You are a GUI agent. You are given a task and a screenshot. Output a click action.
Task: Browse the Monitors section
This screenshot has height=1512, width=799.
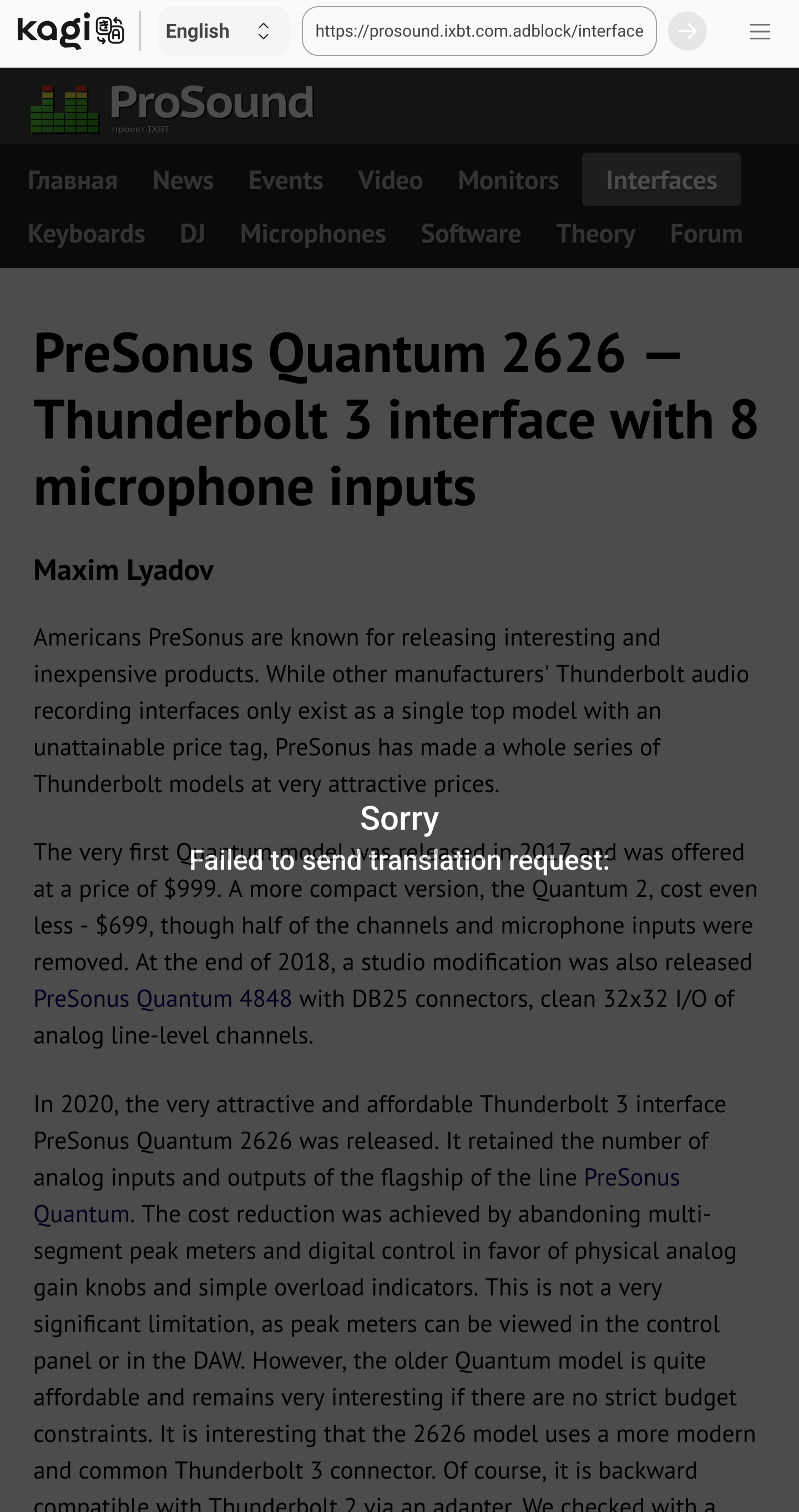click(x=508, y=180)
